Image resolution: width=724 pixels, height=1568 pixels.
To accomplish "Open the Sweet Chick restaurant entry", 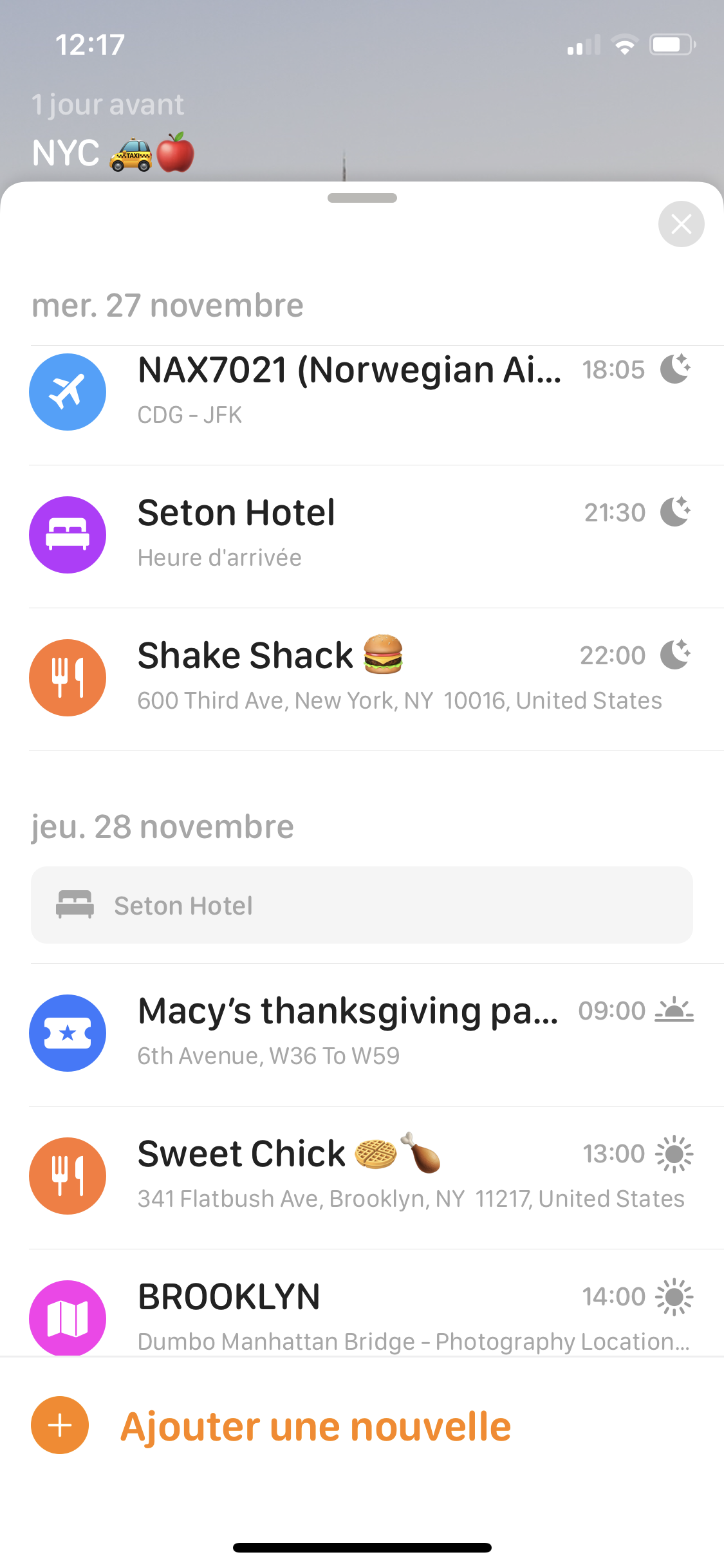I will [x=360, y=1175].
